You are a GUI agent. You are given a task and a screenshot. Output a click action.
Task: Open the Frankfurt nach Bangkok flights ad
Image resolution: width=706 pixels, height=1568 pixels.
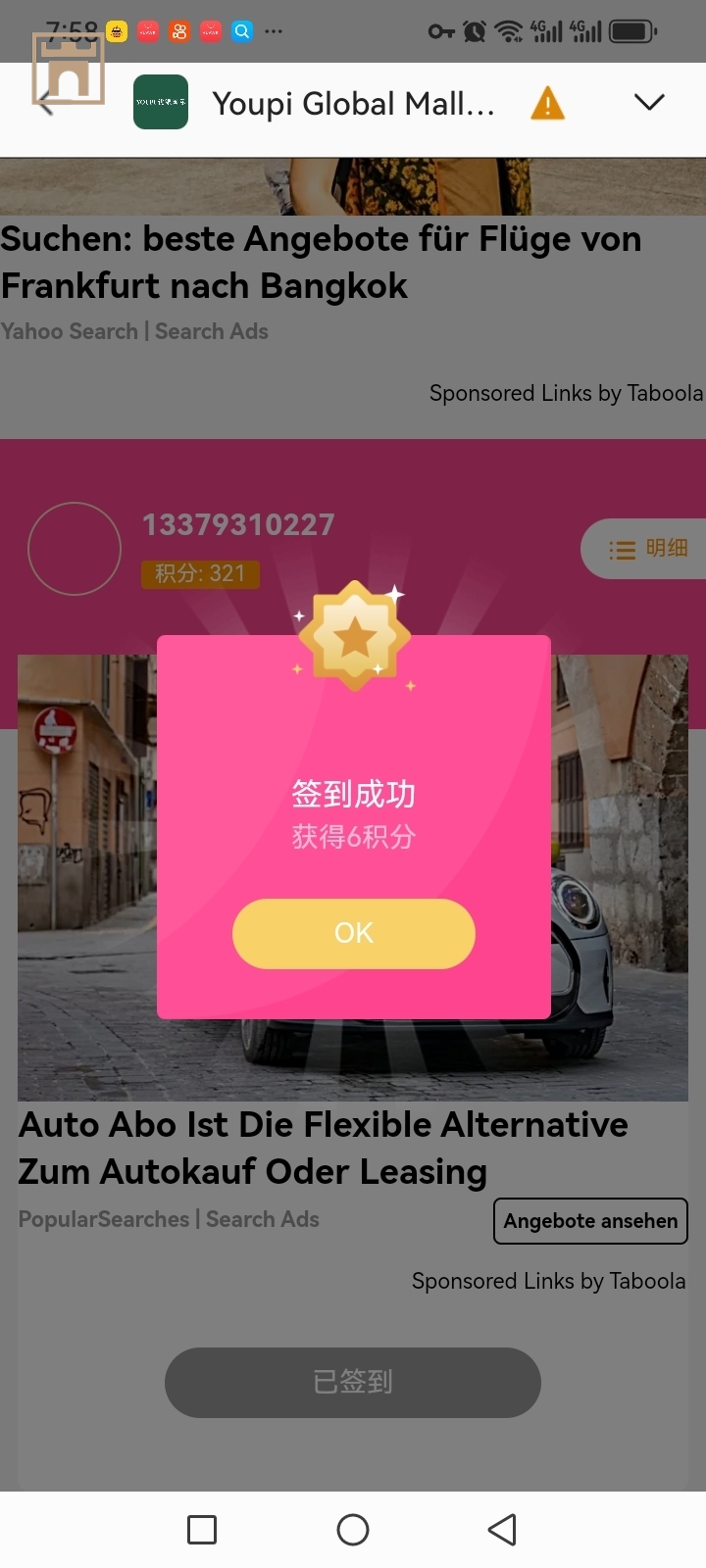[321, 262]
